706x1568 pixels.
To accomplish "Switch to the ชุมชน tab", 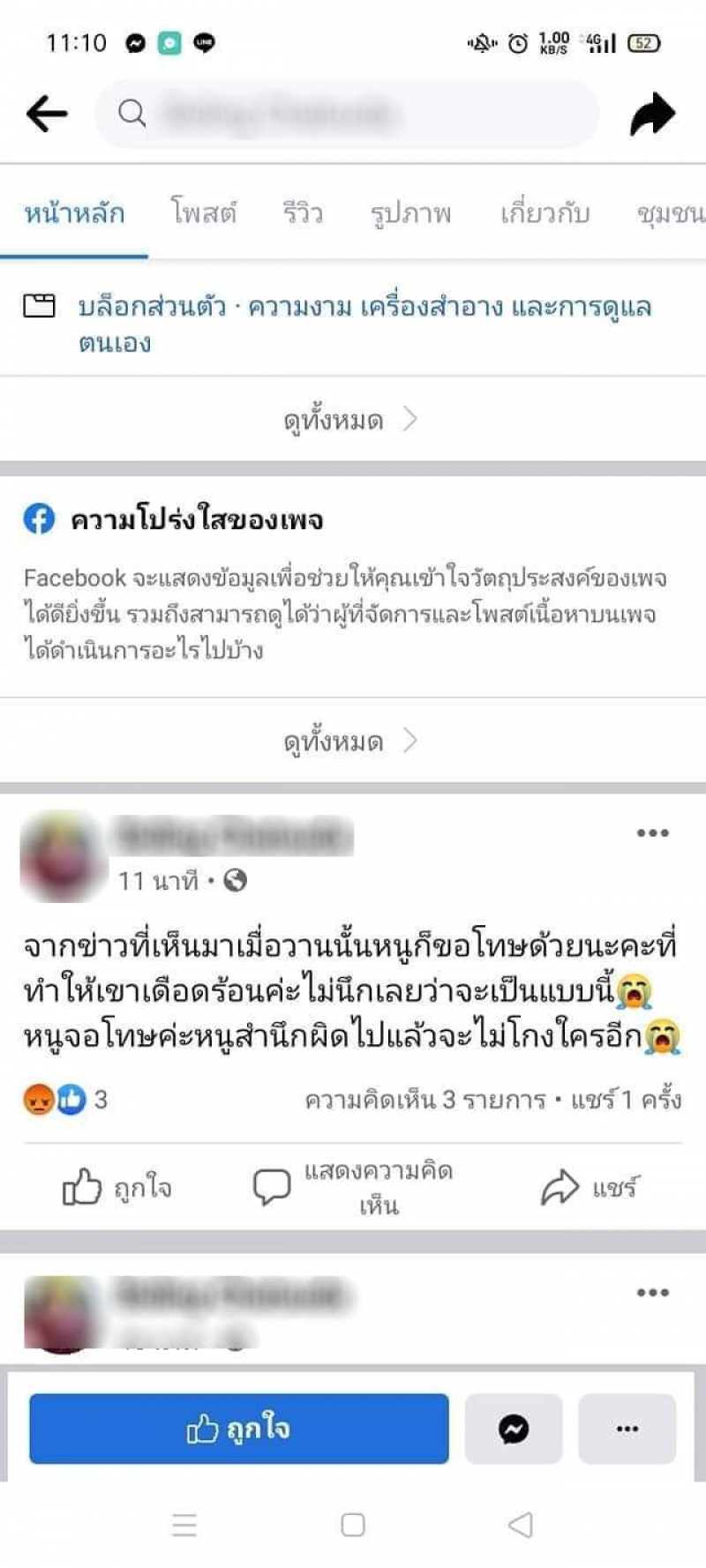I will [671, 213].
